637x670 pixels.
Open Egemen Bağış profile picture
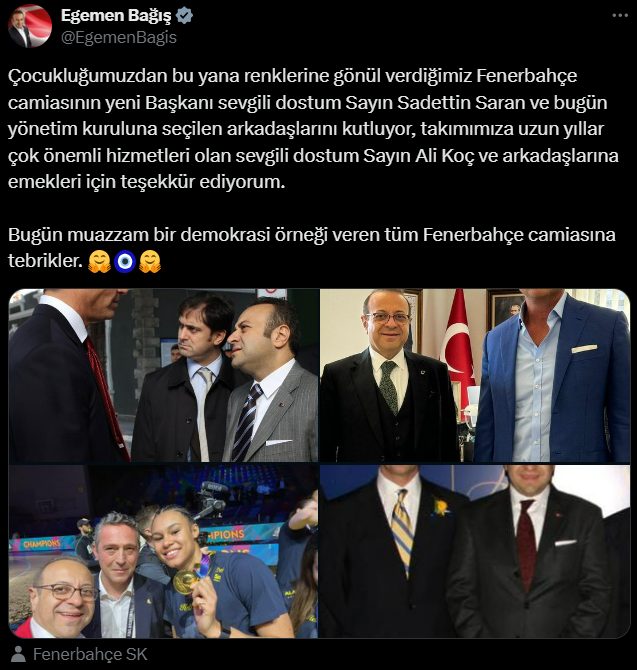[30, 26]
